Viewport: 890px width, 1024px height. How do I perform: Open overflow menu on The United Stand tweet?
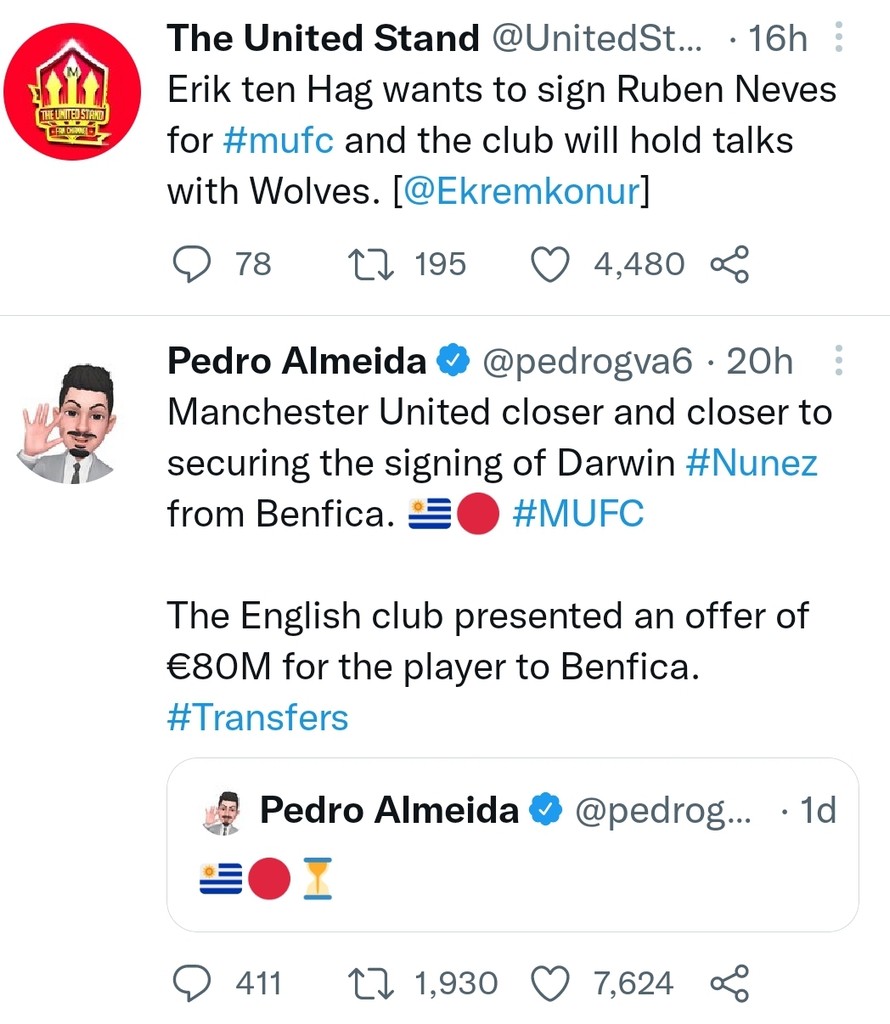coord(838,39)
